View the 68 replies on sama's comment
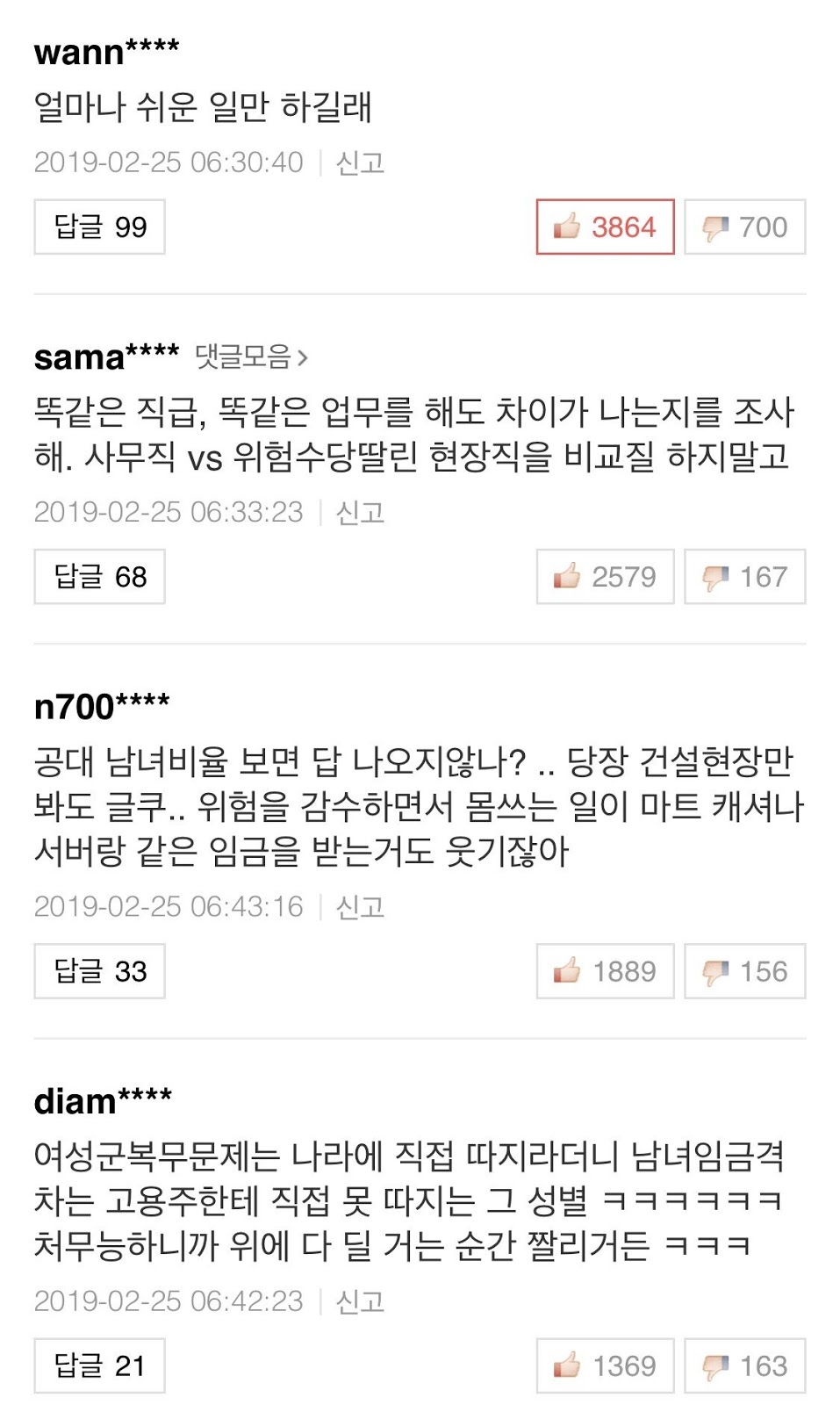This screenshot has height=1405, width=840. [99, 576]
